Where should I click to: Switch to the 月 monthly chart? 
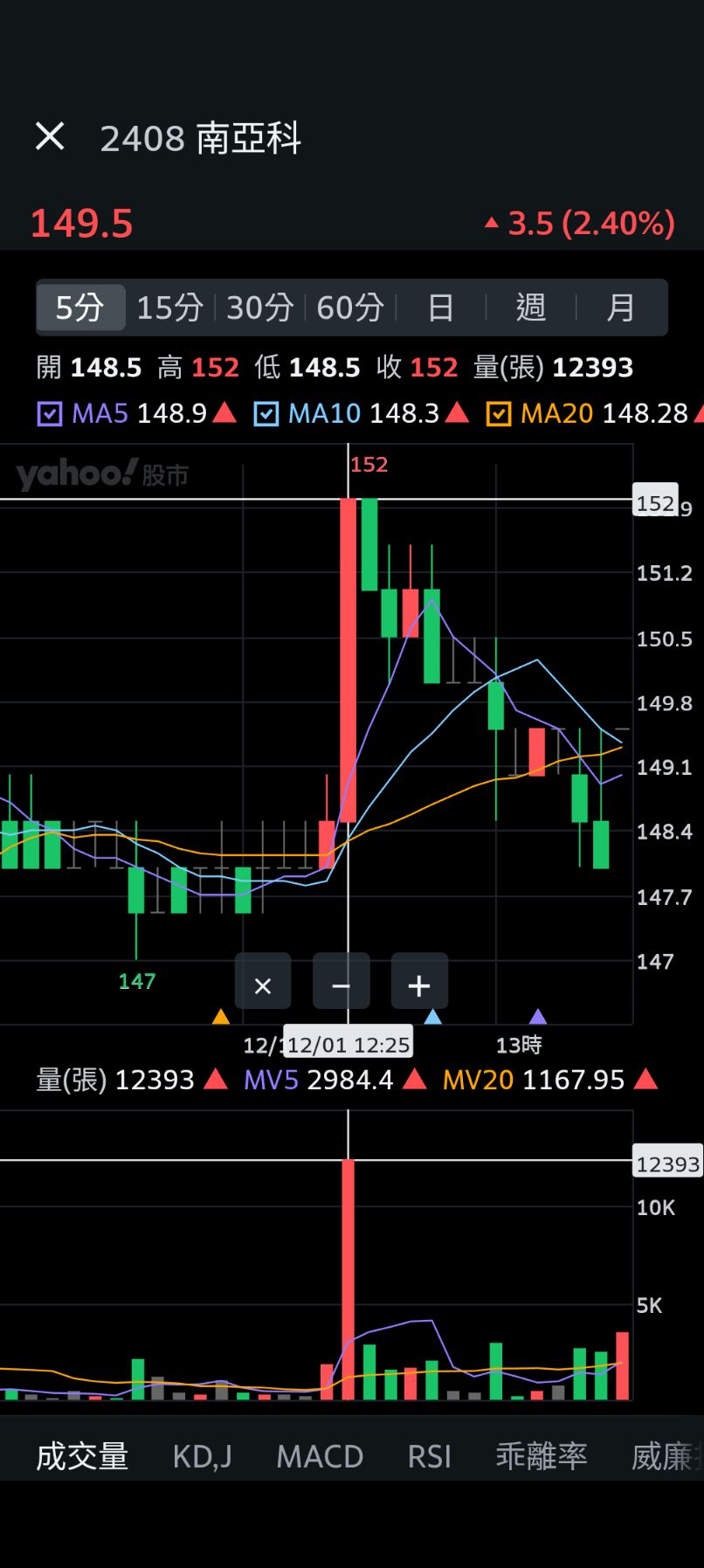tap(620, 307)
